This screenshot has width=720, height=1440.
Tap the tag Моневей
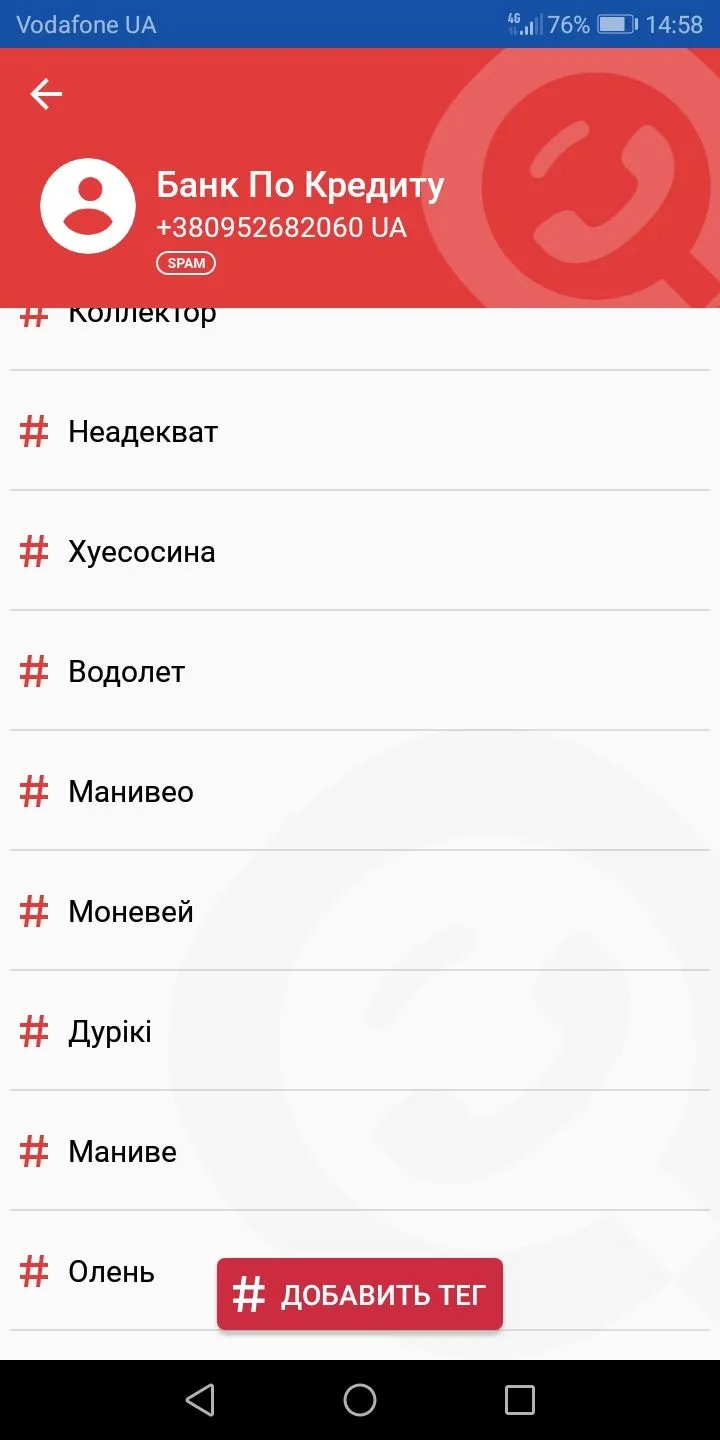click(131, 911)
